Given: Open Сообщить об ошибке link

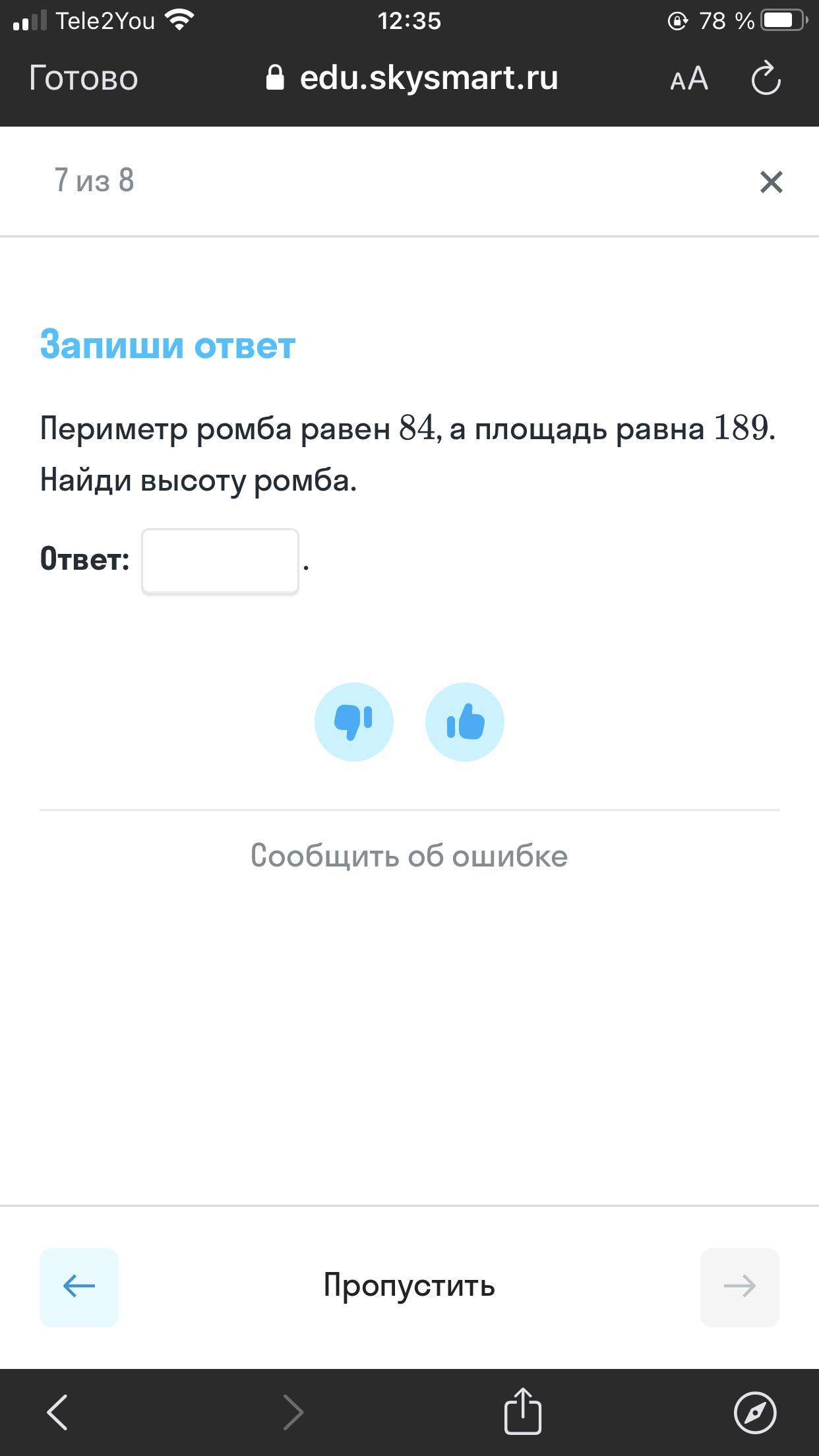Looking at the screenshot, I should [x=409, y=856].
